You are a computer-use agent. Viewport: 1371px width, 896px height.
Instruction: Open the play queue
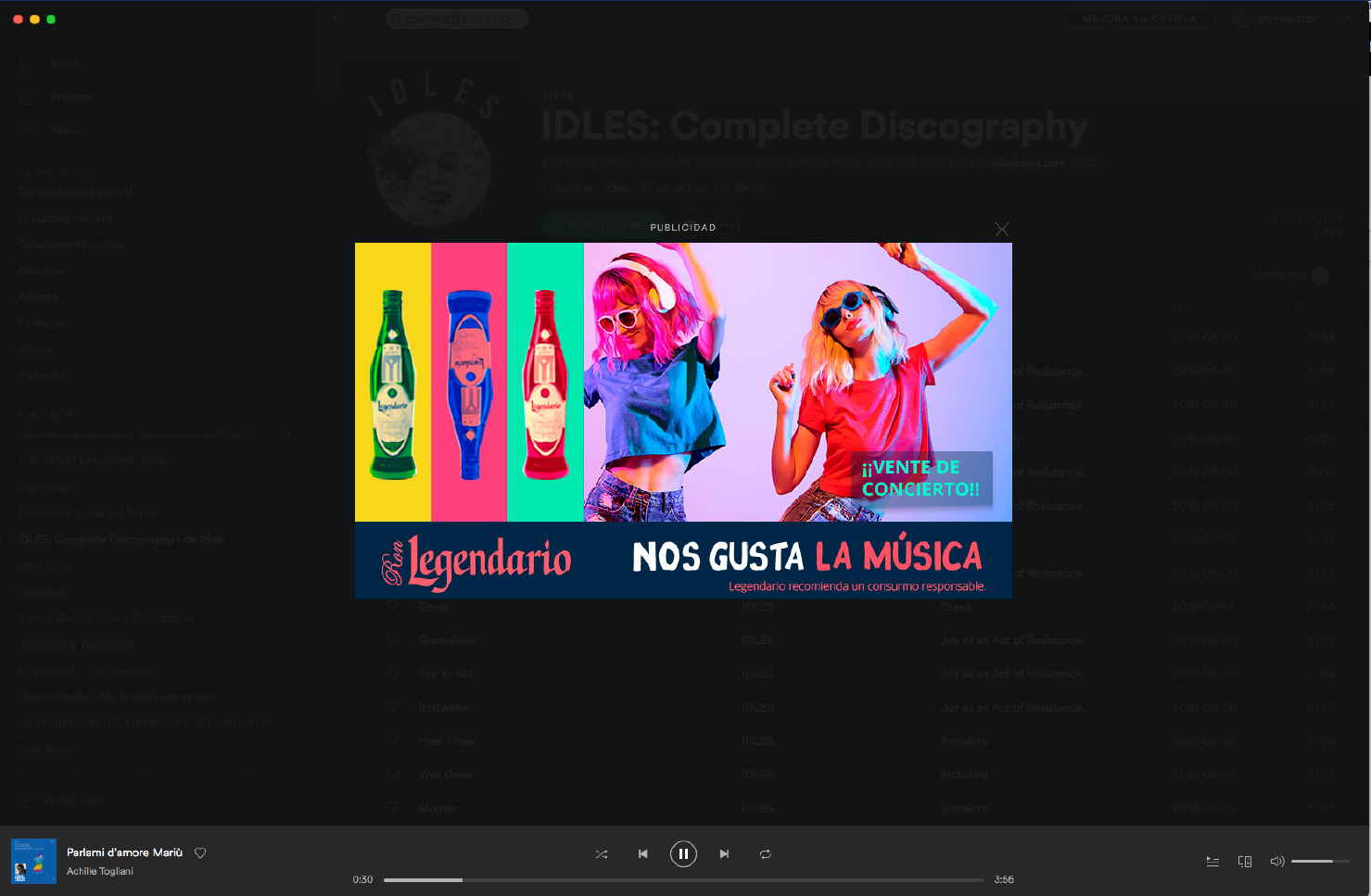1212,861
